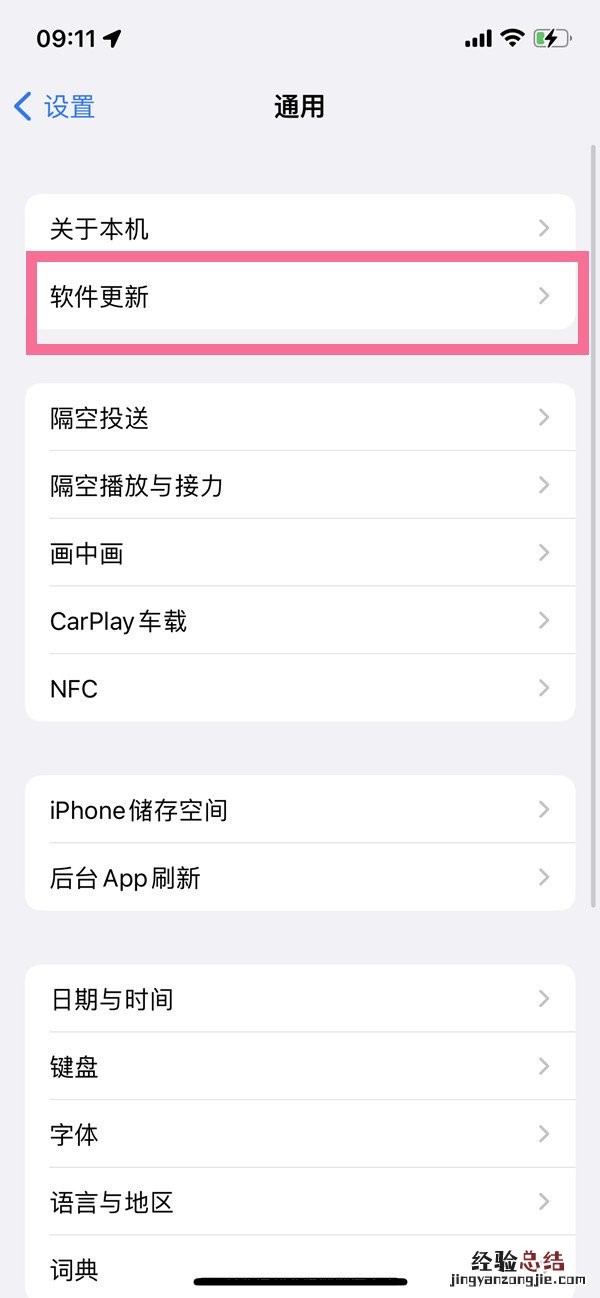Open 隔空播放与接力

(300, 485)
